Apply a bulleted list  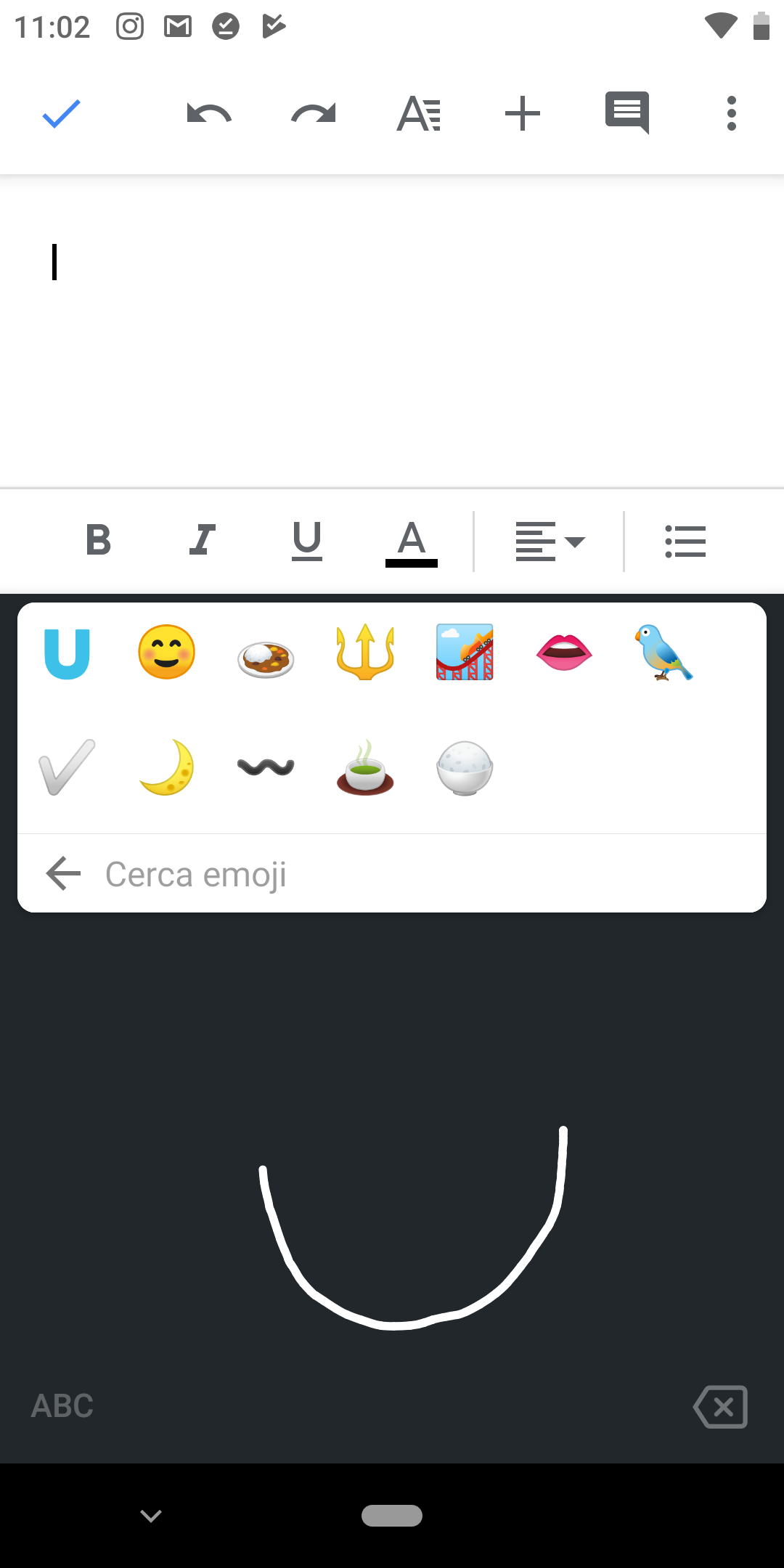[685, 542]
